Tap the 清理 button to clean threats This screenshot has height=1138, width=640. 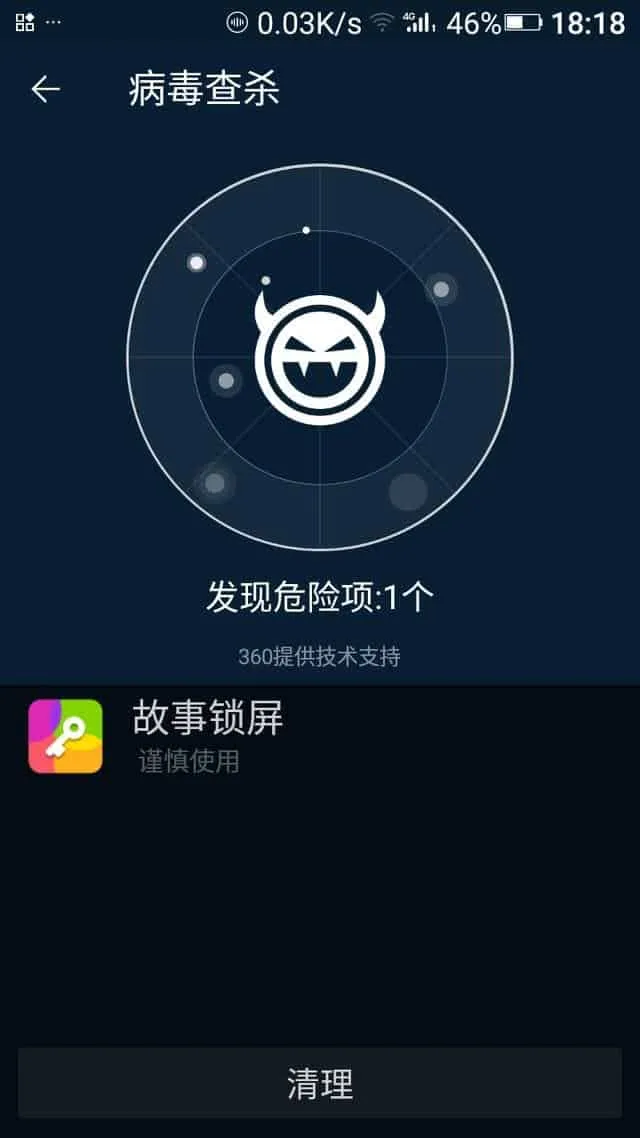pyautogui.click(x=320, y=1083)
